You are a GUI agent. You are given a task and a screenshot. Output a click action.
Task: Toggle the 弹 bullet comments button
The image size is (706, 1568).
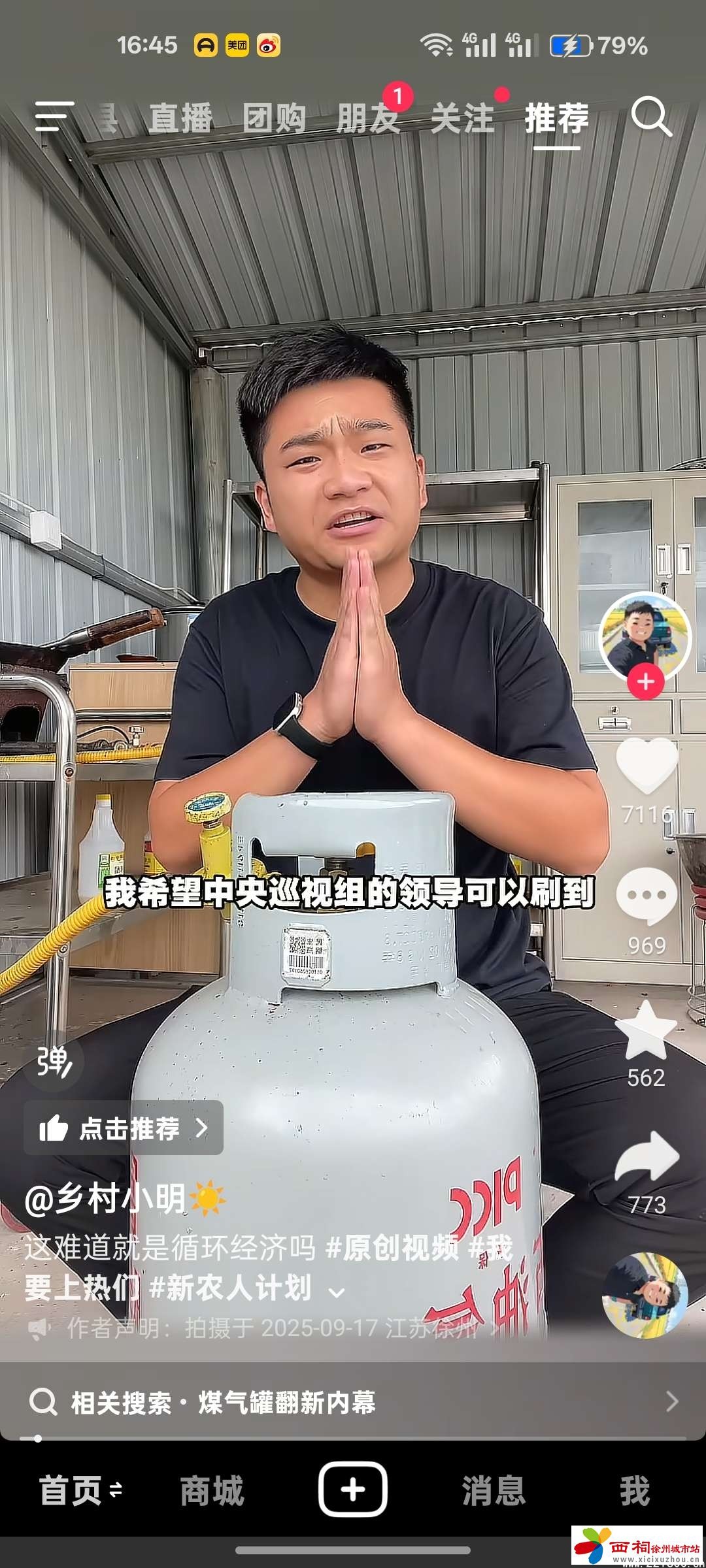54,1061
